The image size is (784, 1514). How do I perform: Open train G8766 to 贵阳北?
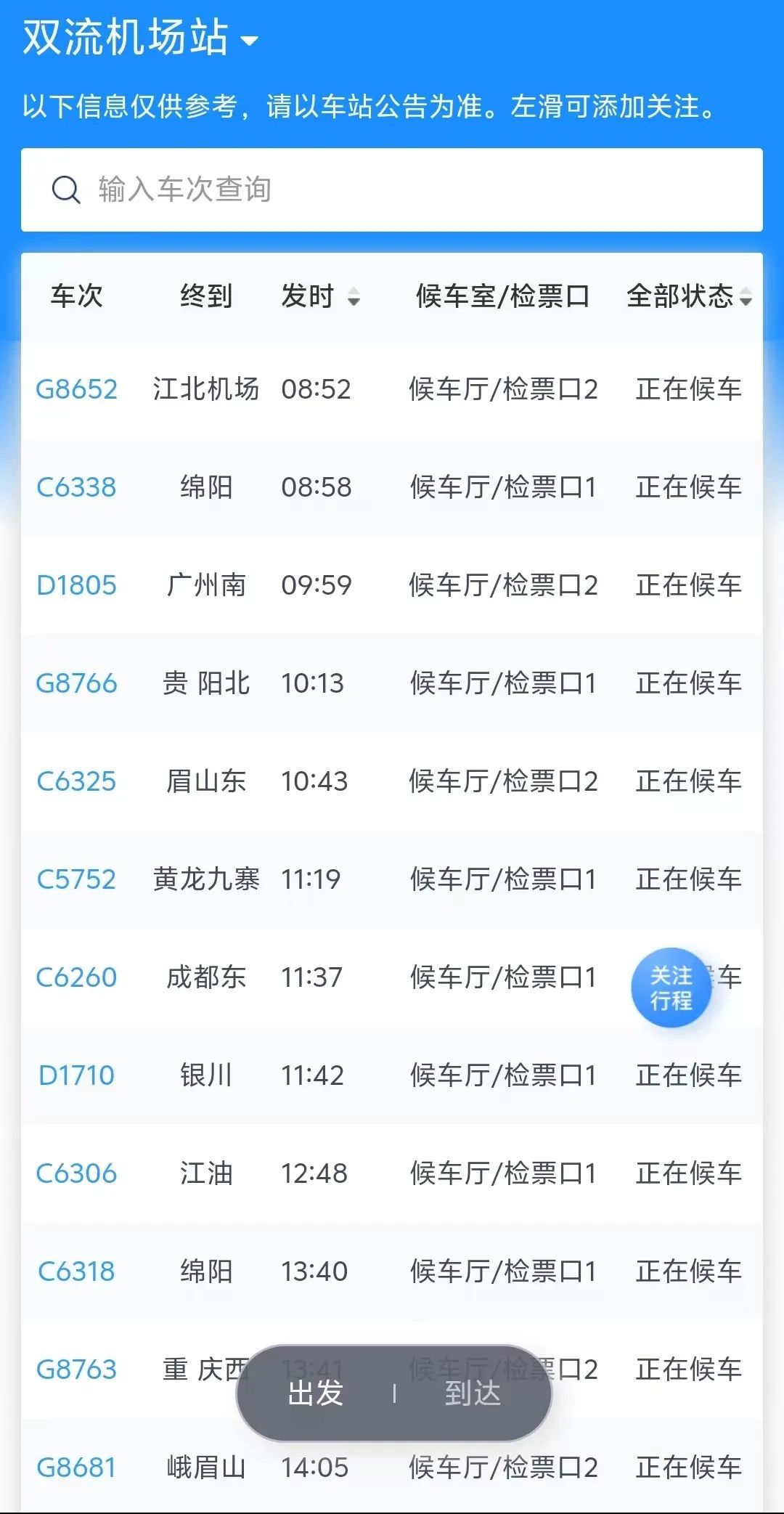pos(77,683)
